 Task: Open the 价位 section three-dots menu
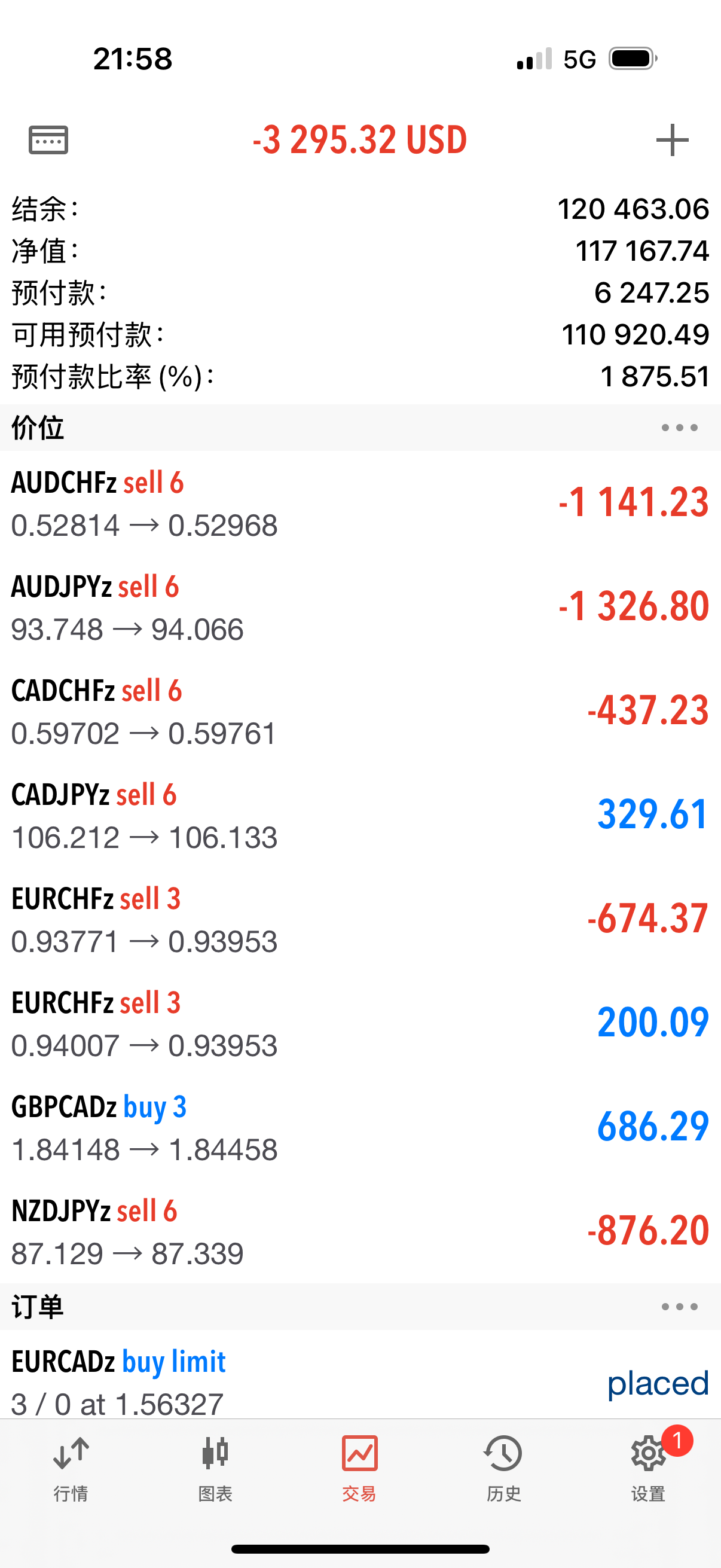point(680,428)
